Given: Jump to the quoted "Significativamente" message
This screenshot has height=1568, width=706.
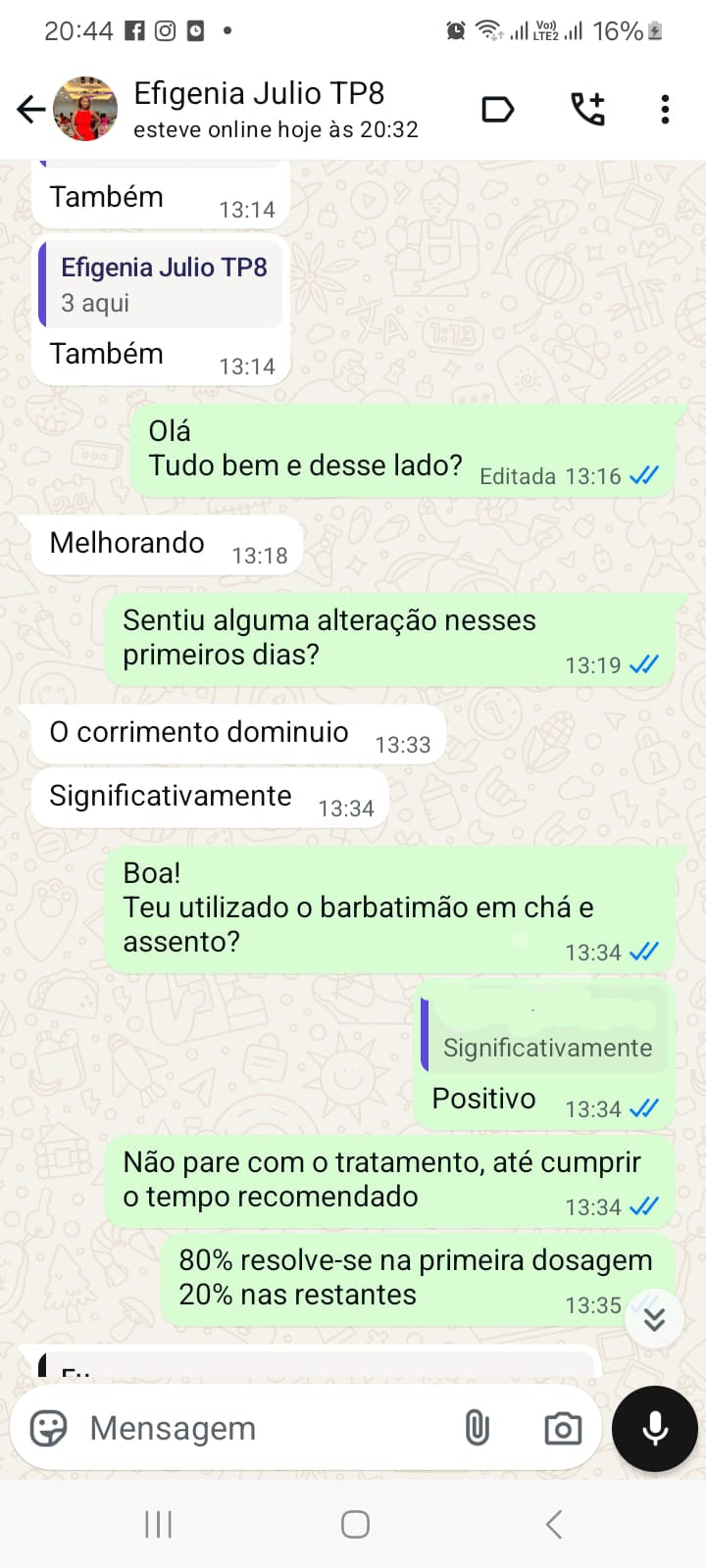Looking at the screenshot, I should pyautogui.click(x=545, y=1036).
